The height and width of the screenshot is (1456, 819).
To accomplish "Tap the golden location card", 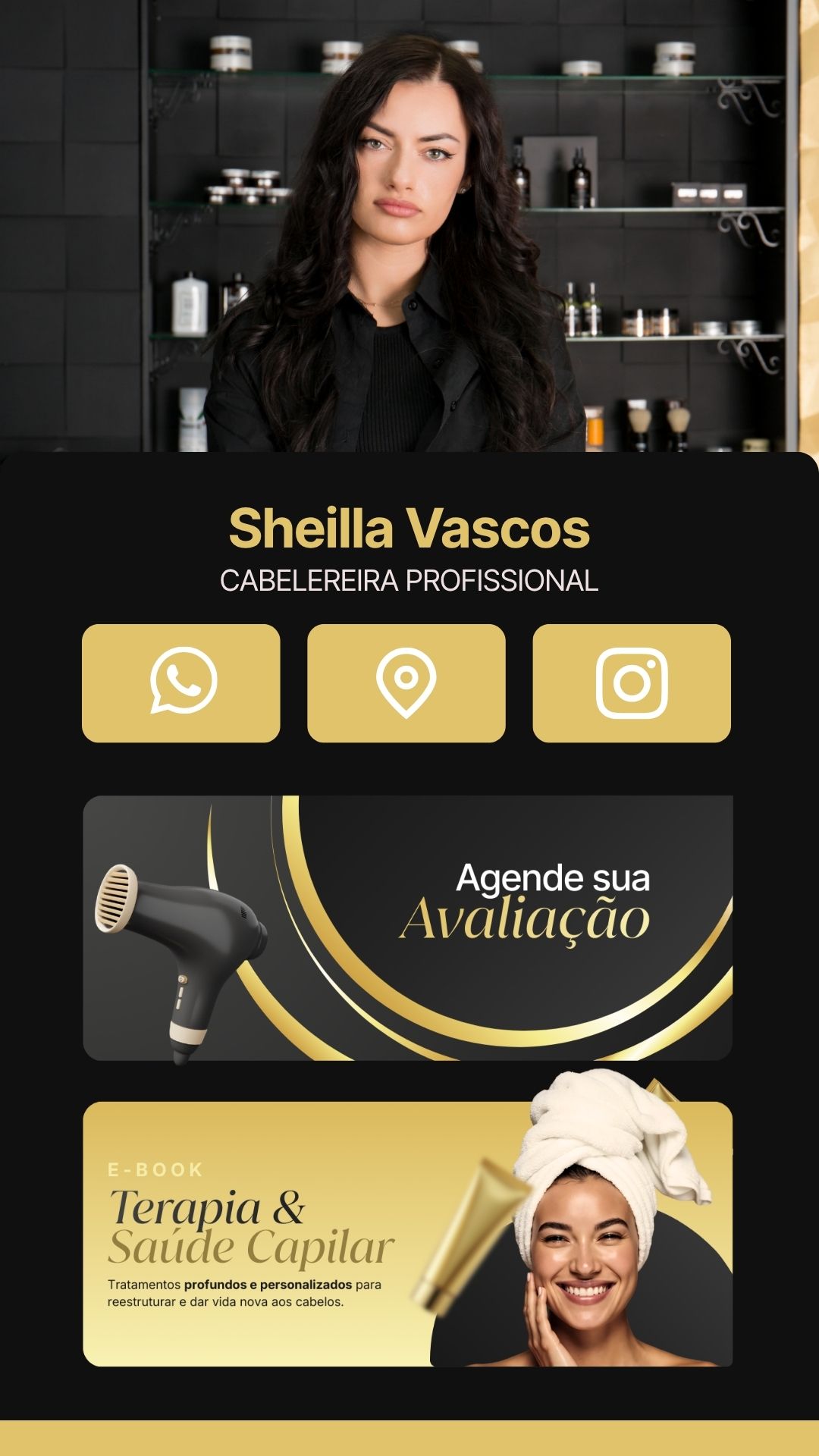I will coord(409,680).
